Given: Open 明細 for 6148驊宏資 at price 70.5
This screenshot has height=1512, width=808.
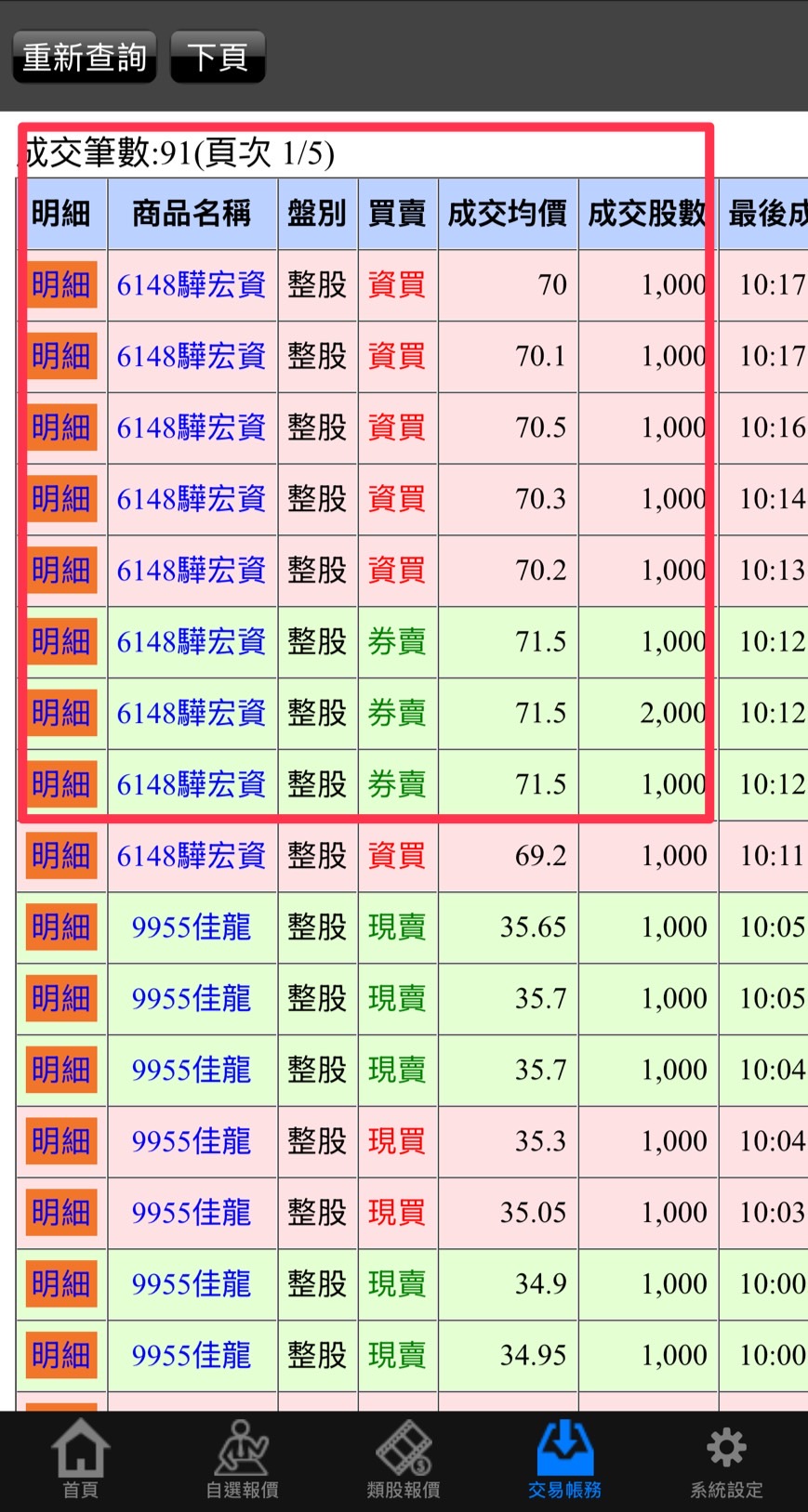Looking at the screenshot, I should tap(61, 427).
